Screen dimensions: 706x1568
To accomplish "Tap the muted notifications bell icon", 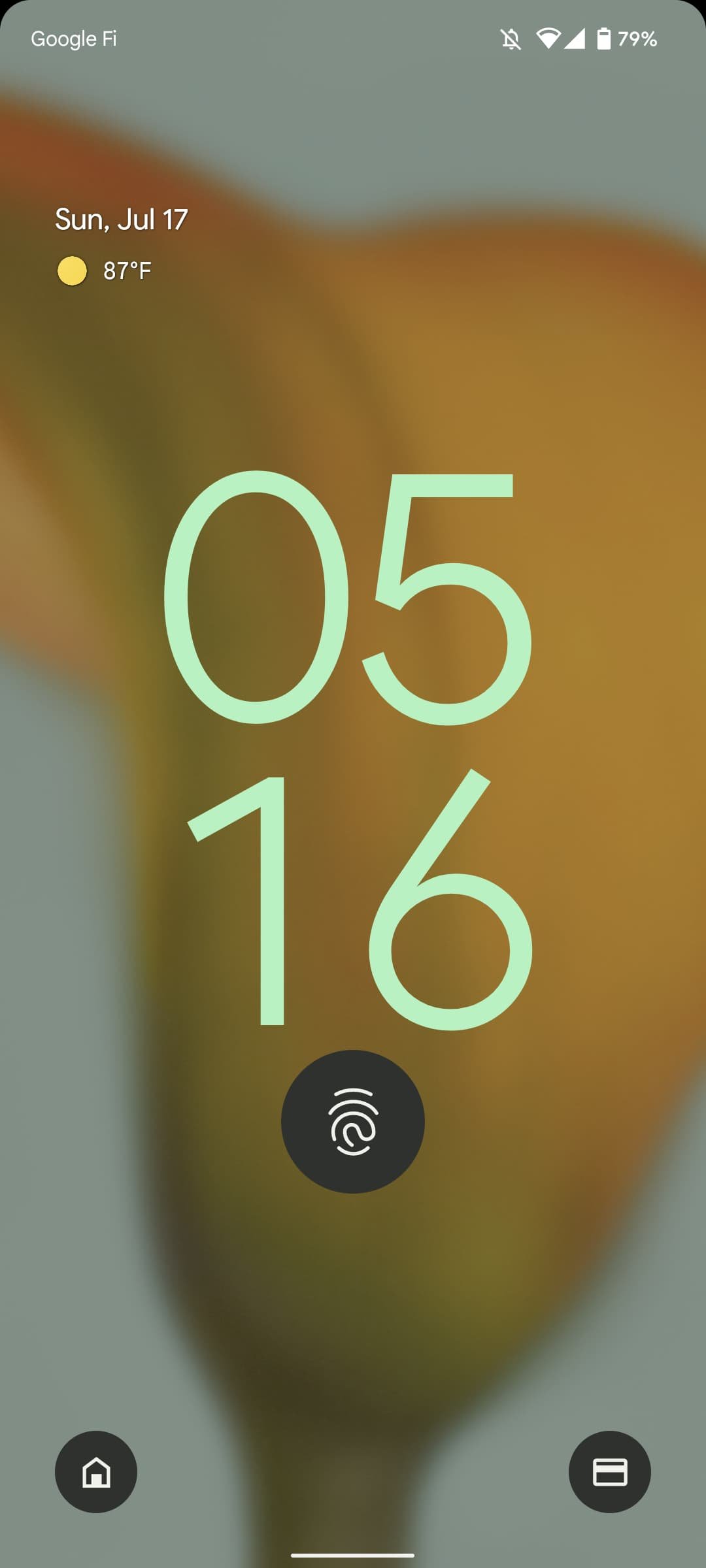I will (511, 39).
